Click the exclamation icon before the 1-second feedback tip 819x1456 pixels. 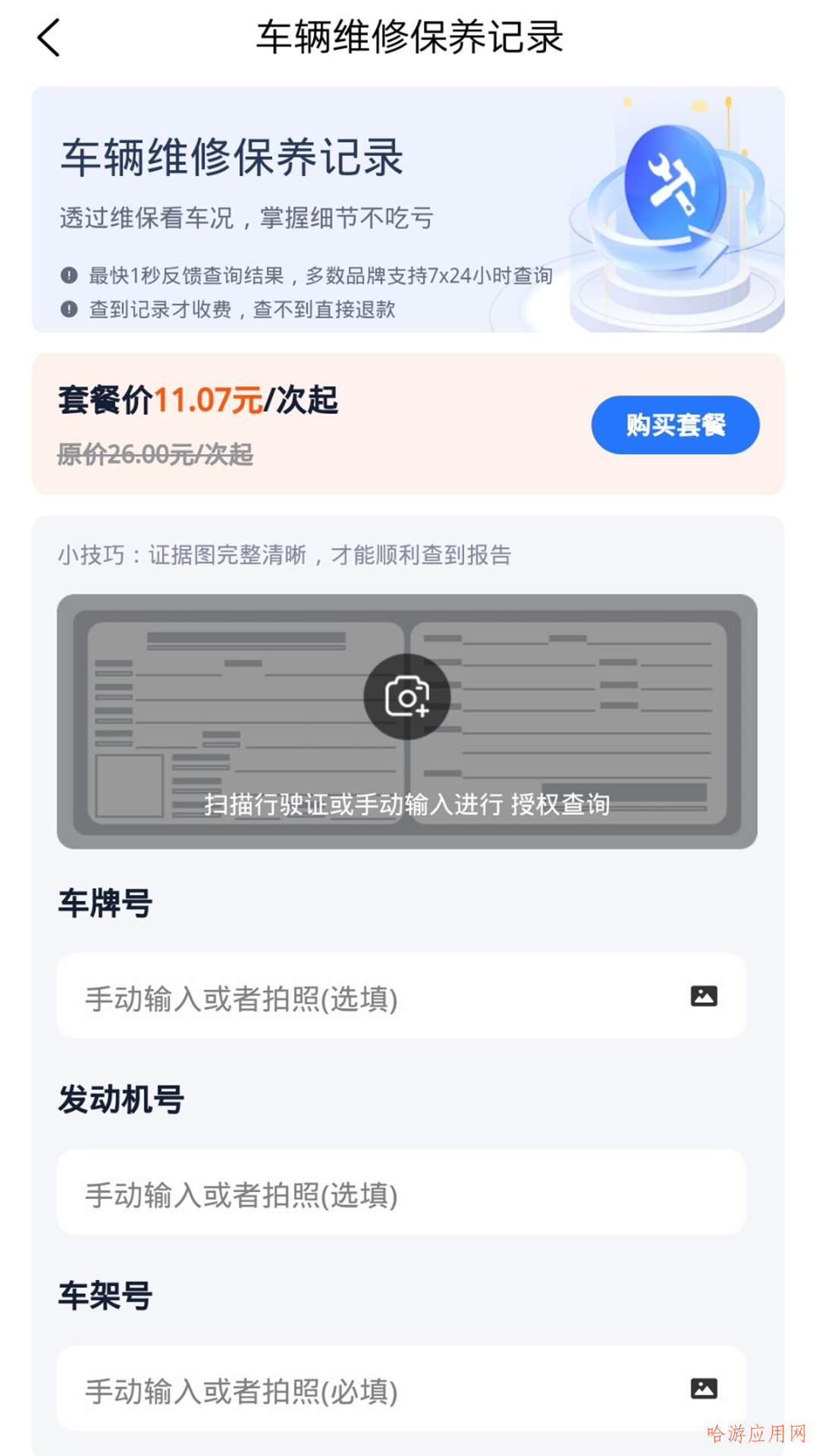tap(69, 277)
